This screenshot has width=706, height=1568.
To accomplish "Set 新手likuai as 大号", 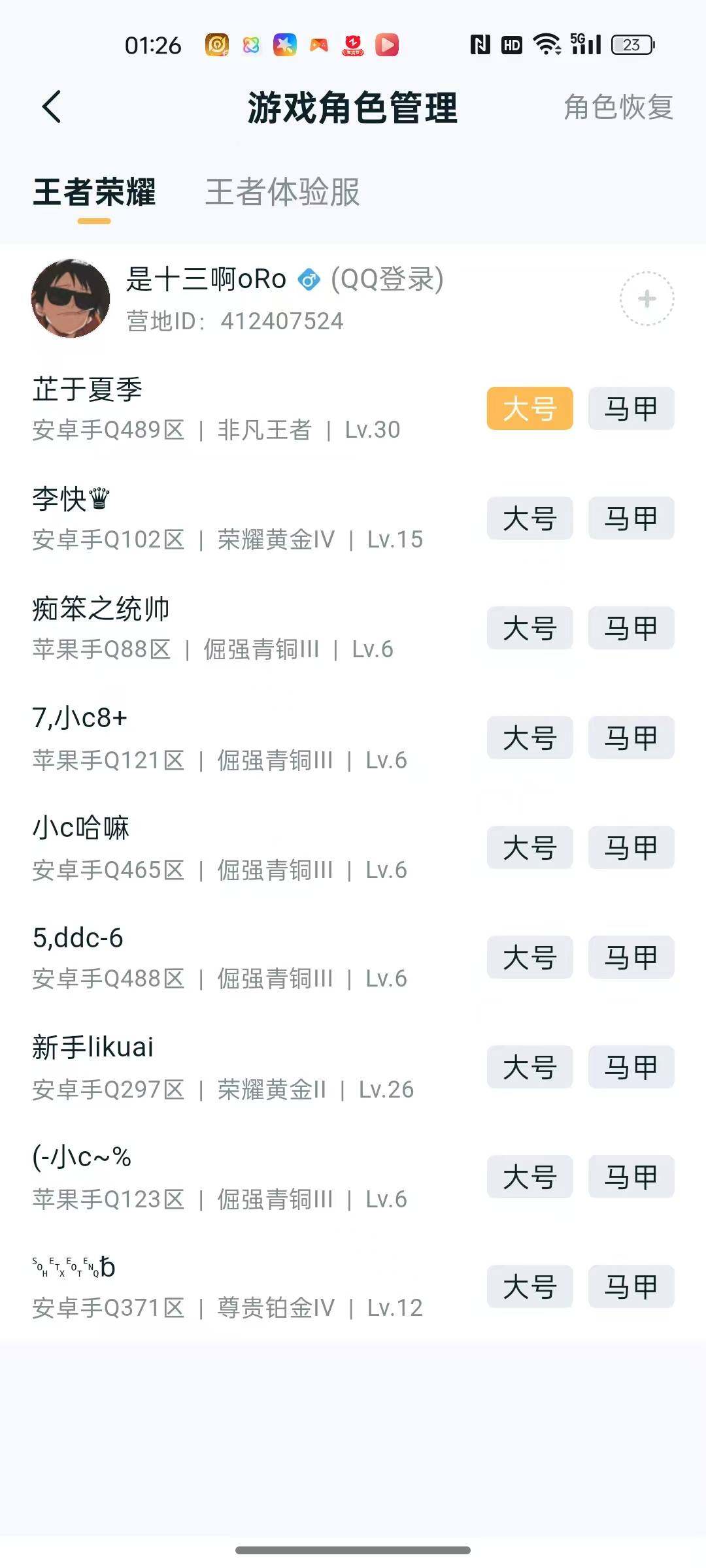I will click(529, 1067).
